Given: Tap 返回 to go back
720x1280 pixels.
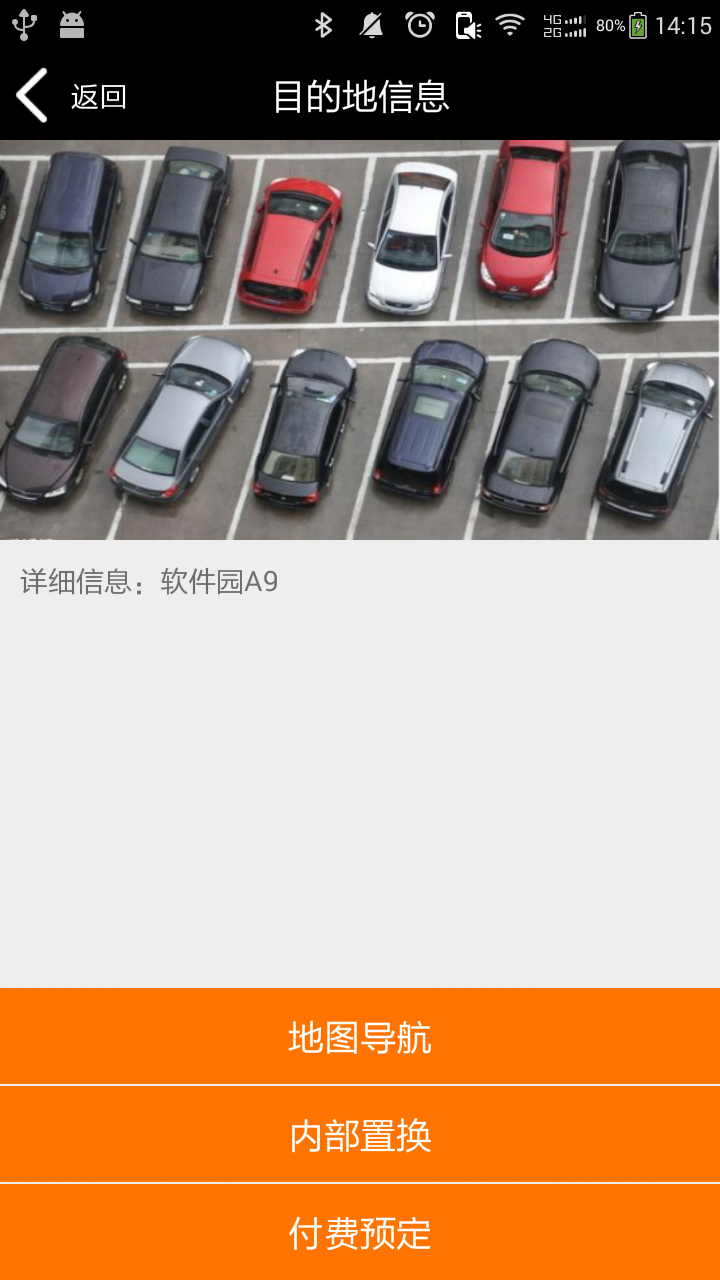Looking at the screenshot, I should [x=97, y=96].
